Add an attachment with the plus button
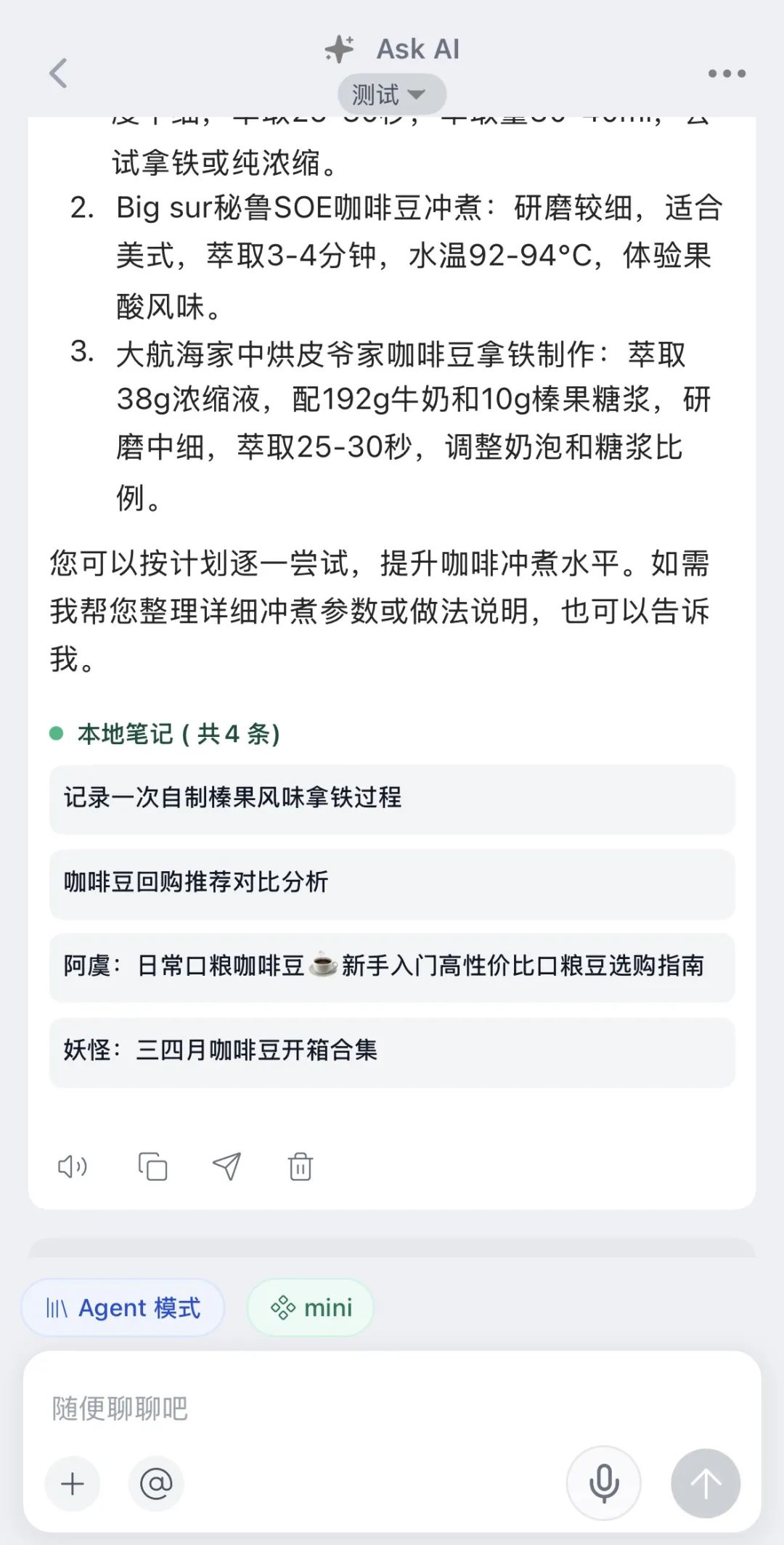The image size is (784, 1545). (x=73, y=1484)
